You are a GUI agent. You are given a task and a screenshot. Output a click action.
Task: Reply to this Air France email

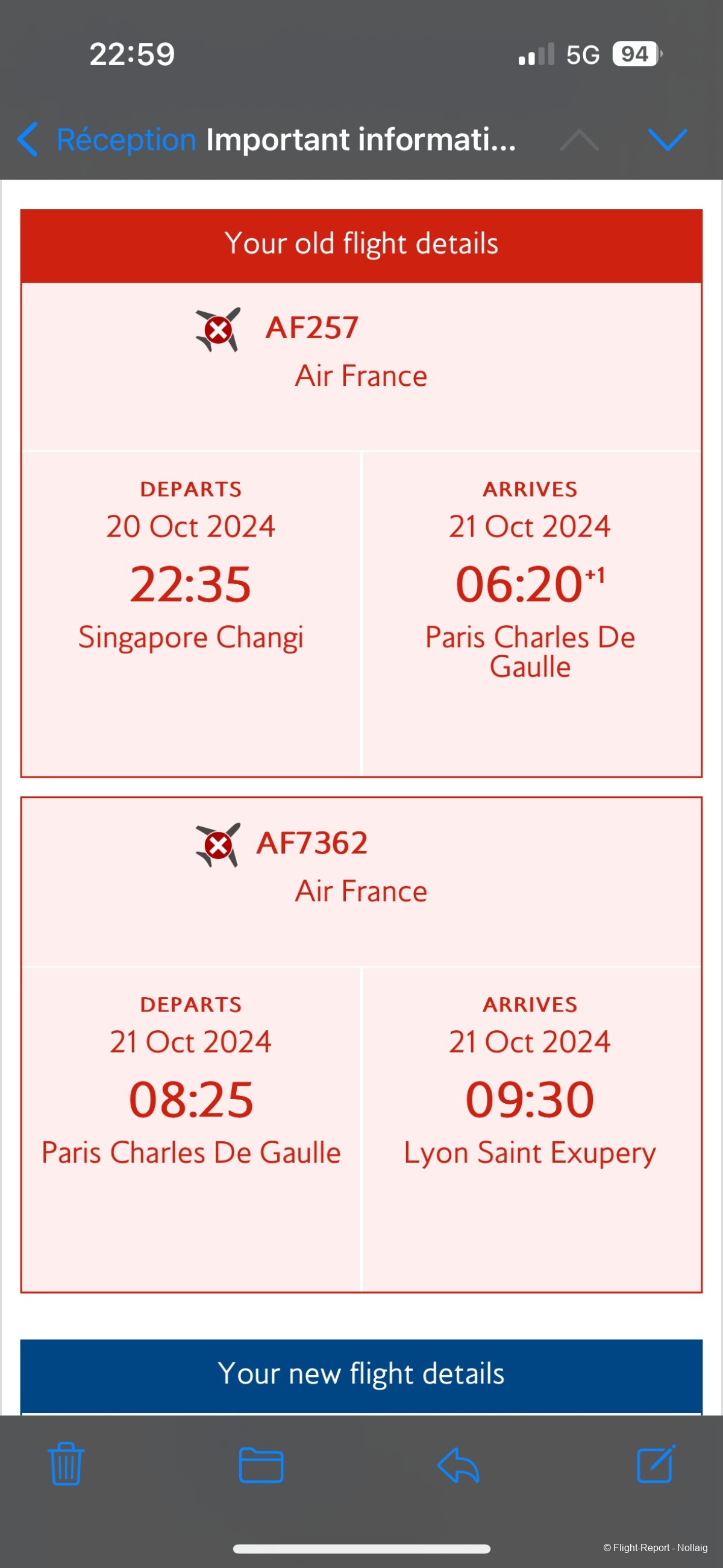point(459,1464)
